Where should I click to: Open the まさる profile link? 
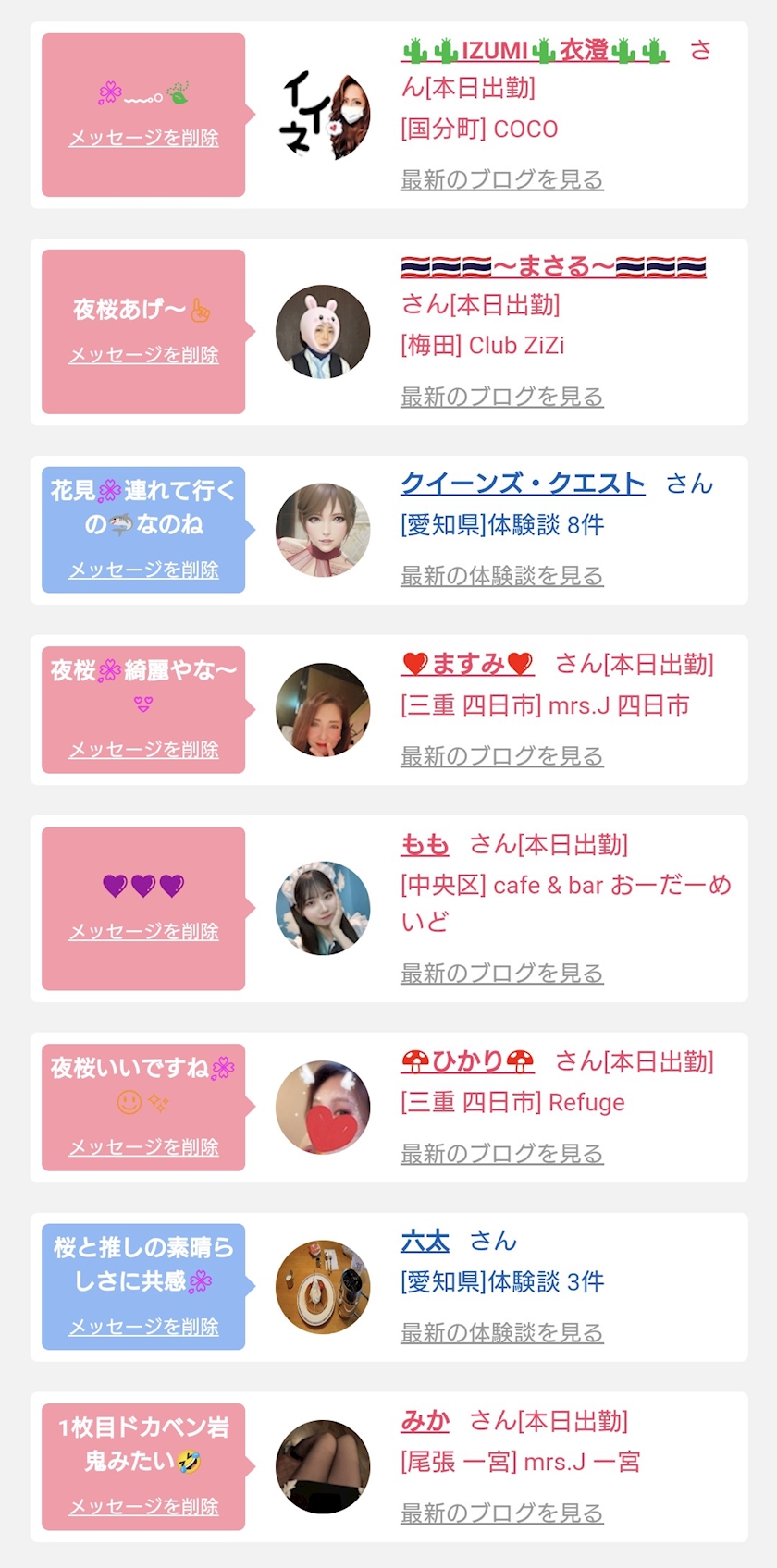(x=552, y=267)
